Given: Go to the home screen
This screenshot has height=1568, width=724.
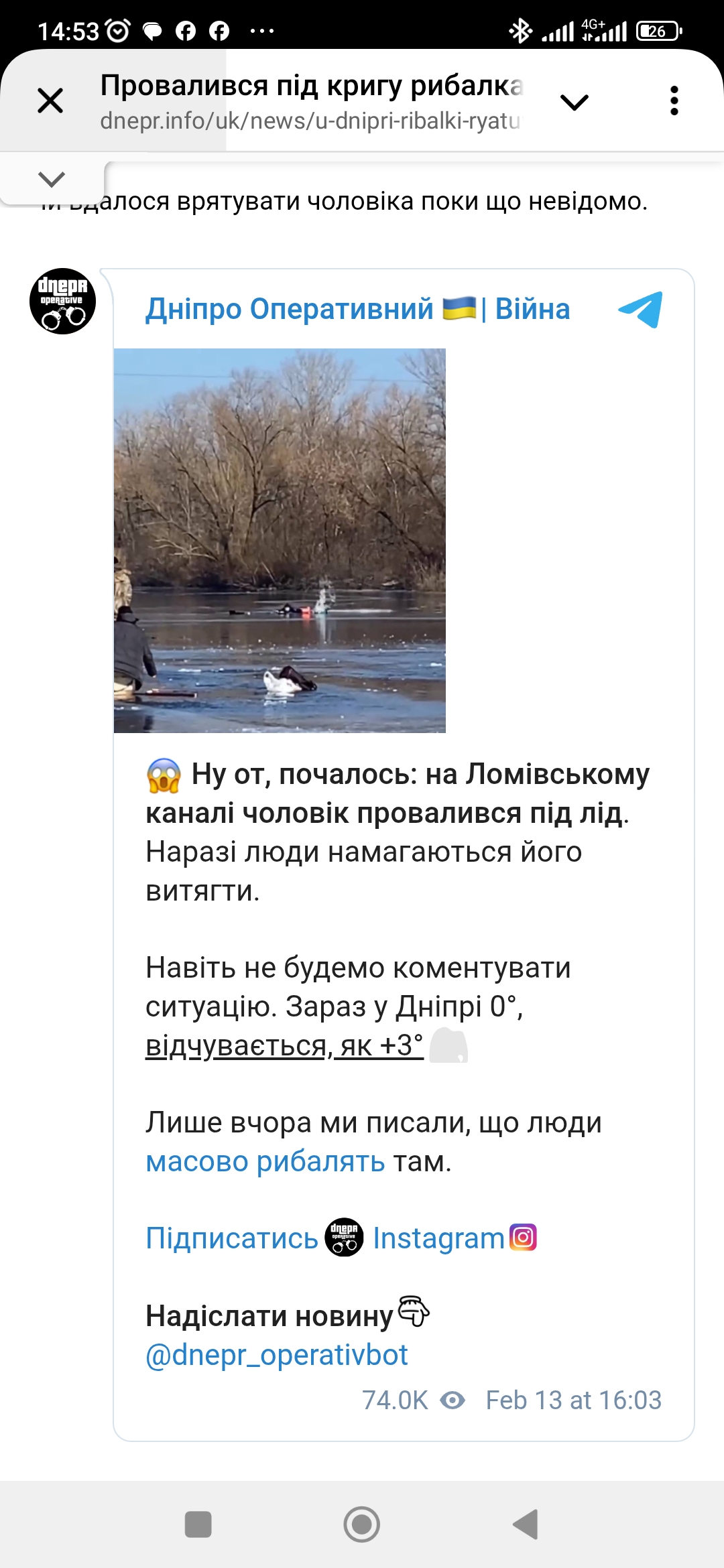Looking at the screenshot, I should (x=362, y=1524).
